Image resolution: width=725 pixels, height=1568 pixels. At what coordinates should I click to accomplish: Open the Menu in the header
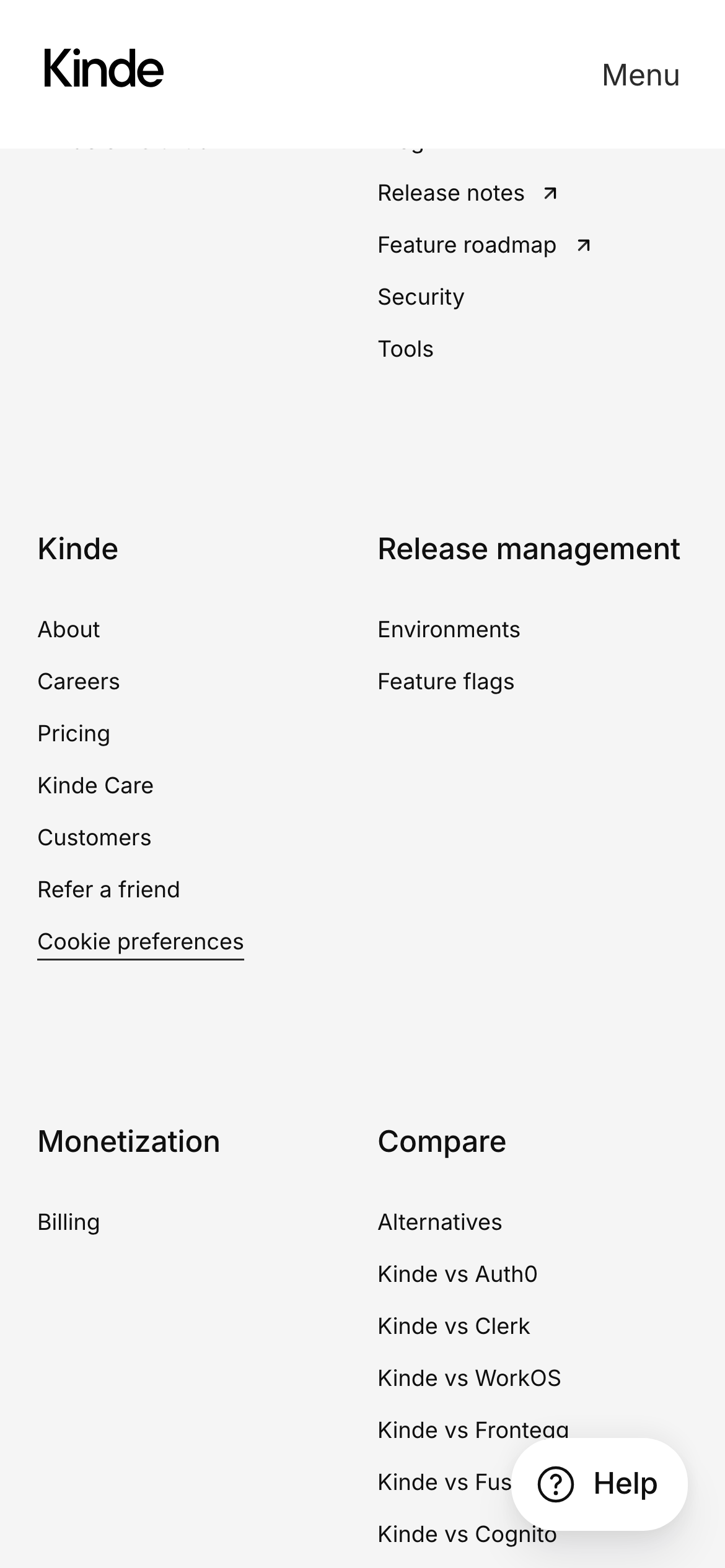[640, 75]
